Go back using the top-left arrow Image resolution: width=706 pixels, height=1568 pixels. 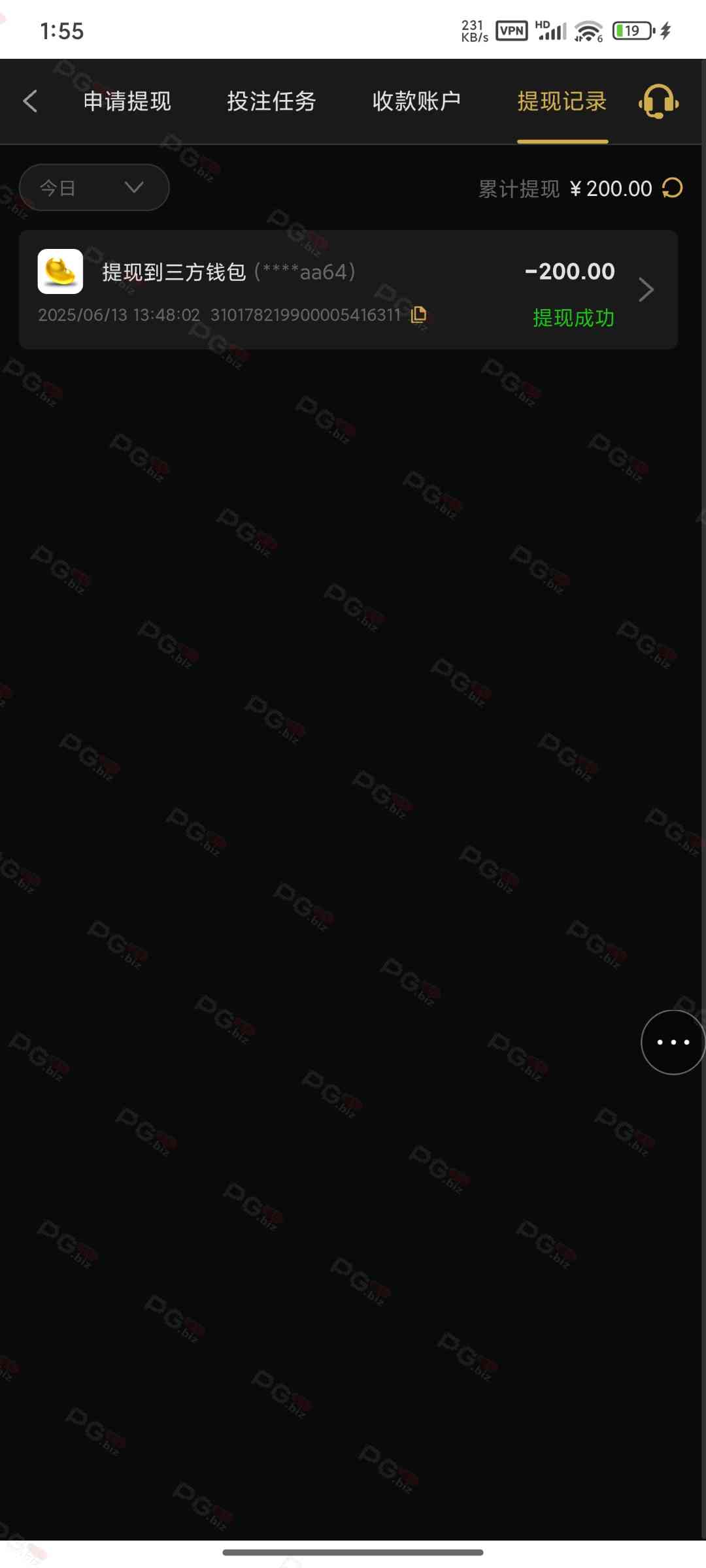(x=30, y=101)
